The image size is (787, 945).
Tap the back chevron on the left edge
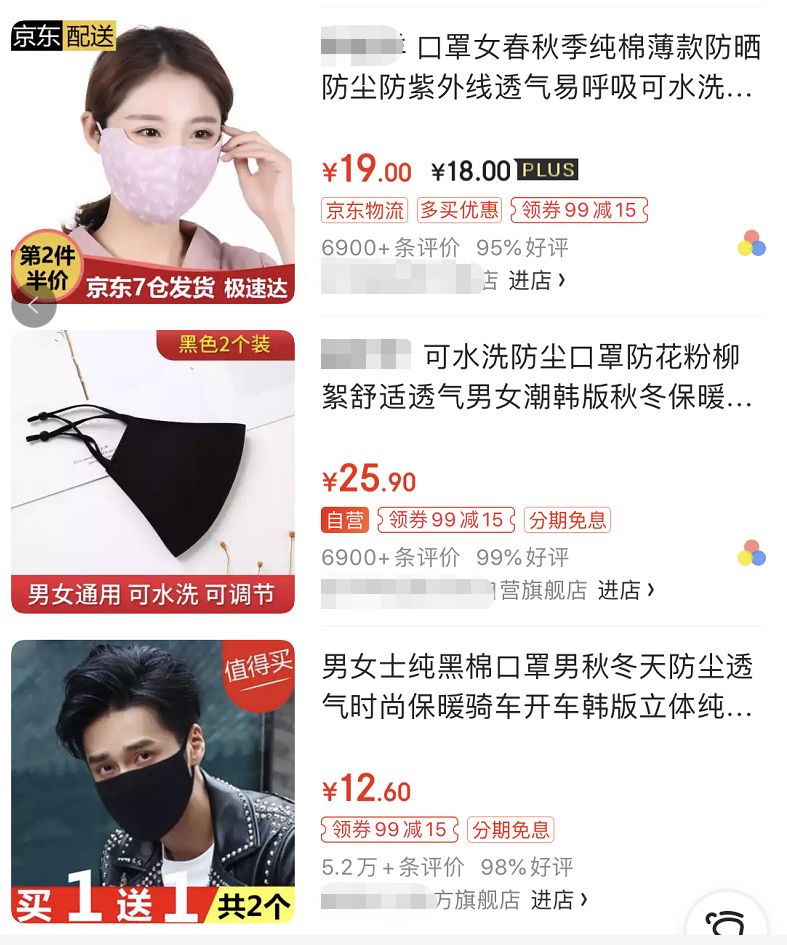coord(32,307)
